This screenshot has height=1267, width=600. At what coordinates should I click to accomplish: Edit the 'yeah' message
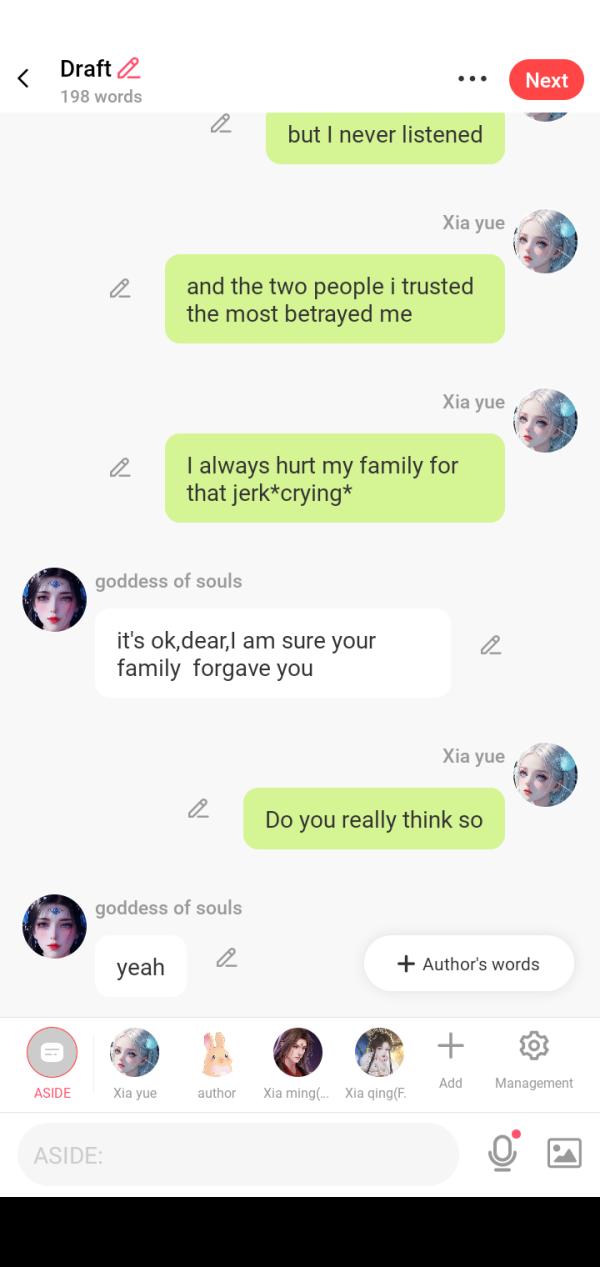(x=227, y=959)
